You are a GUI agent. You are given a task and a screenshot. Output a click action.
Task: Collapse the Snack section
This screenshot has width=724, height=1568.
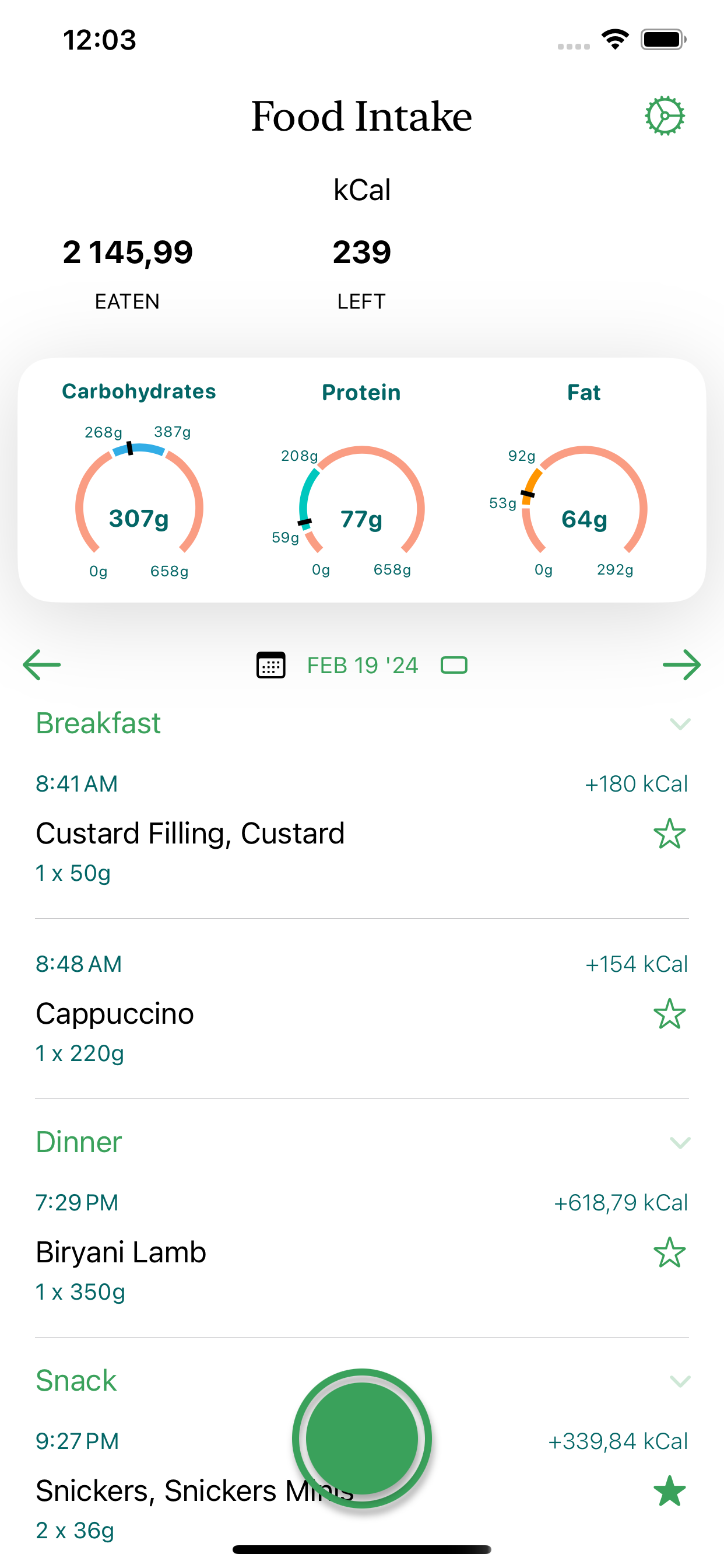click(x=680, y=1381)
